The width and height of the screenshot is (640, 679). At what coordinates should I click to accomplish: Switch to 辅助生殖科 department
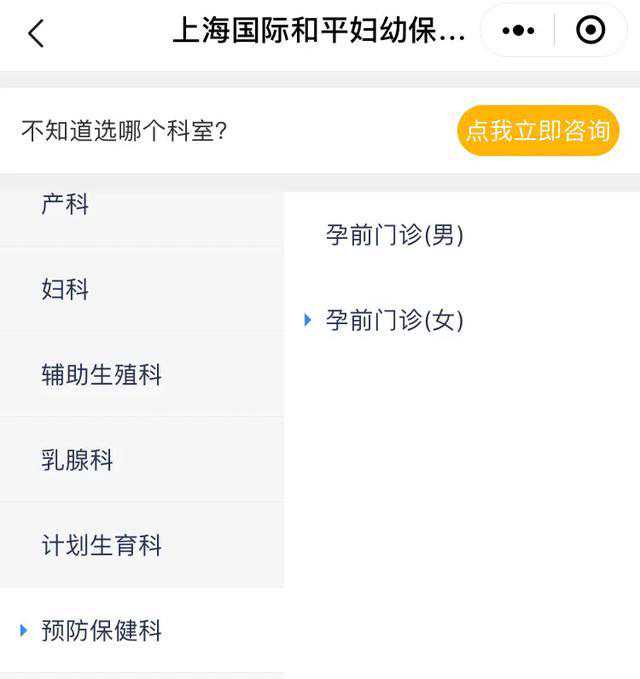tap(101, 375)
